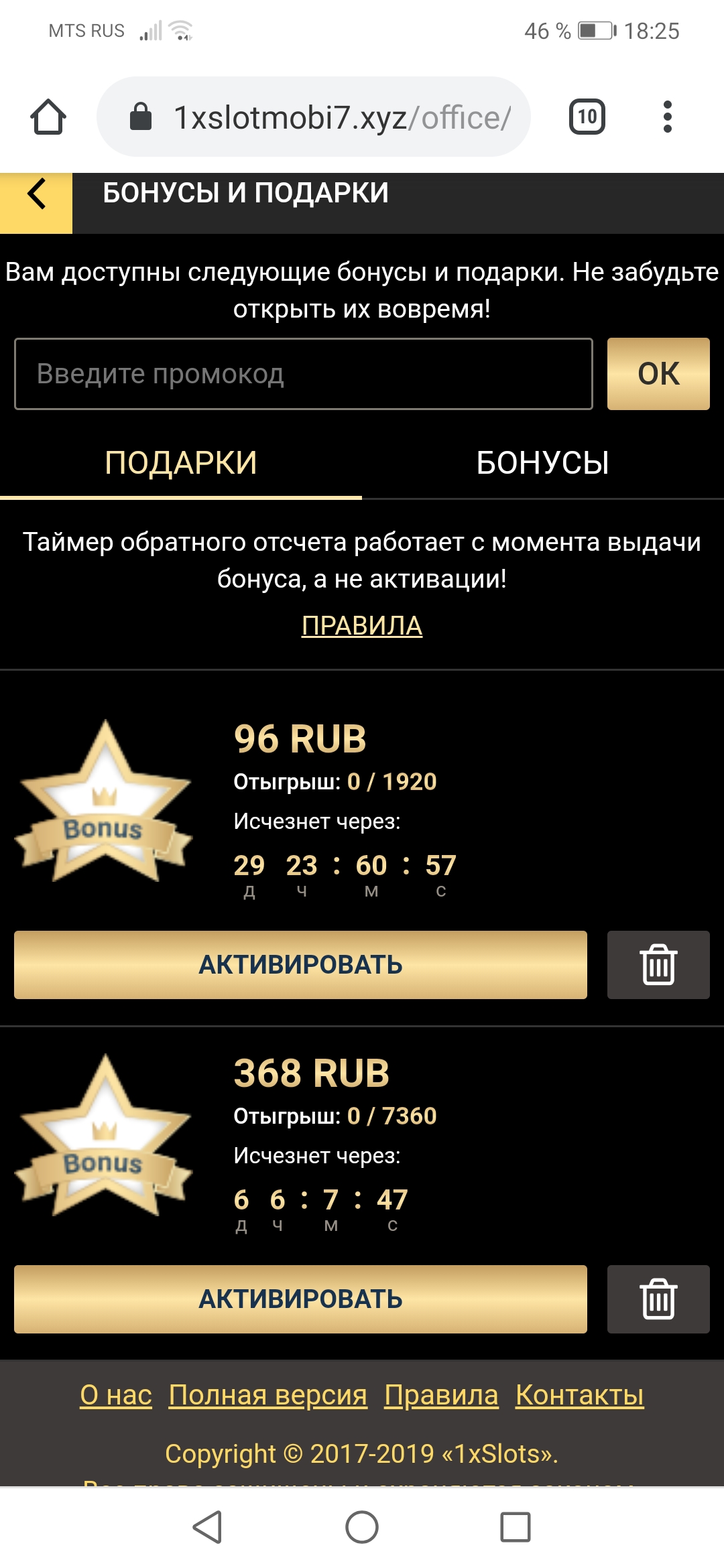Switch to the ПОДАРКИ tab

tap(181, 463)
